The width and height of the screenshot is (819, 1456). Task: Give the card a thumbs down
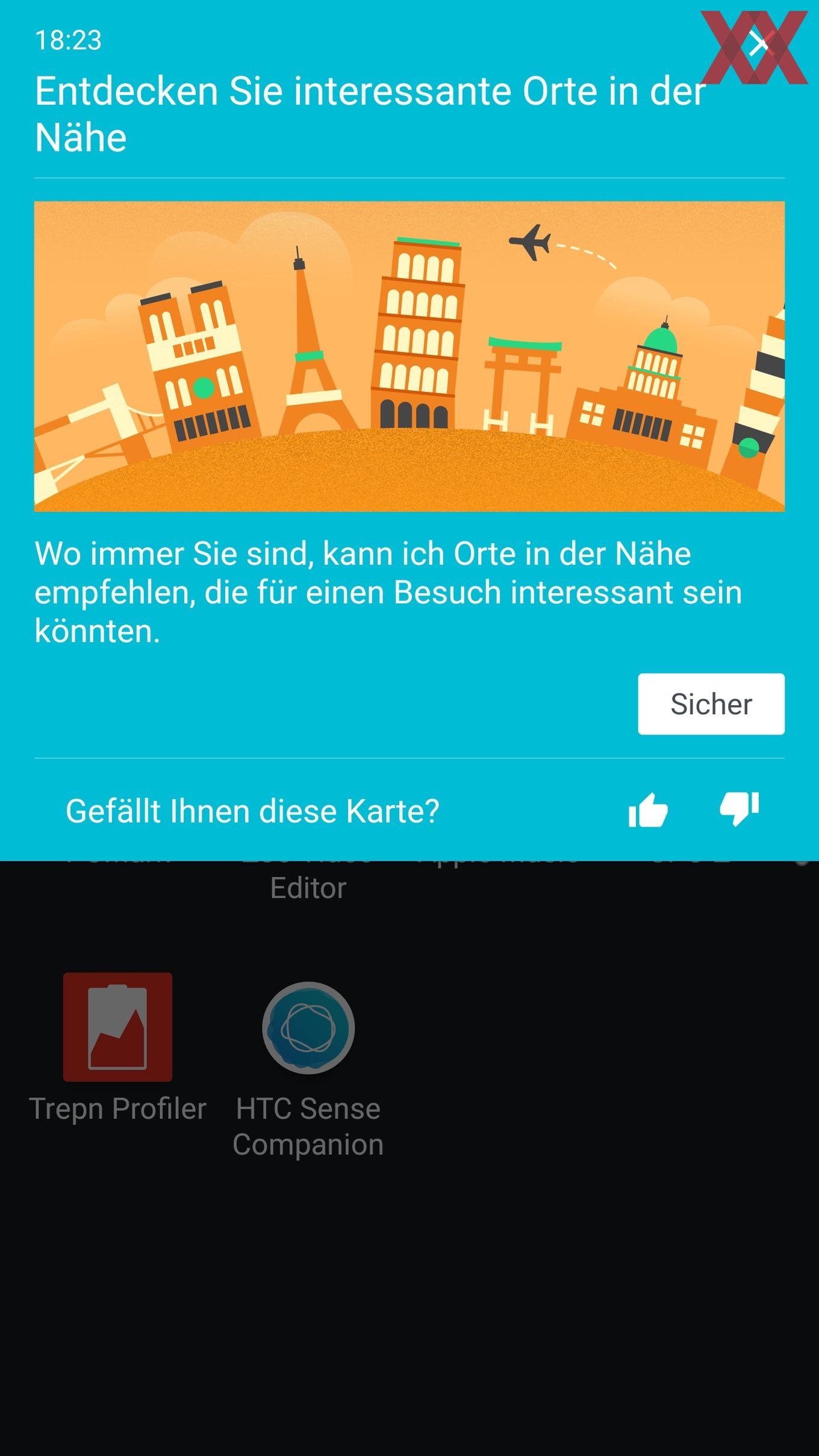point(740,809)
